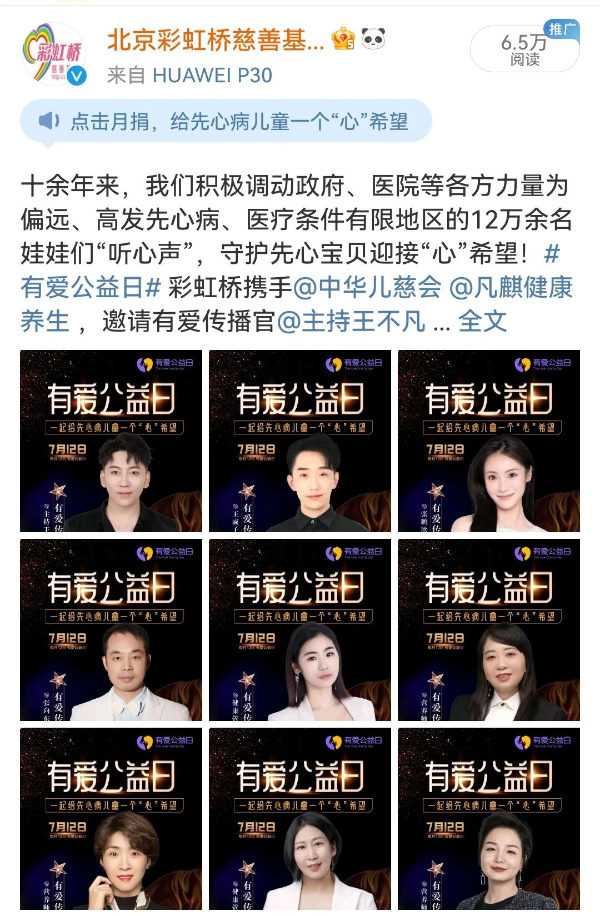View the second poster in the top row
Screen dimensions: 600x916
click(x=299, y=440)
